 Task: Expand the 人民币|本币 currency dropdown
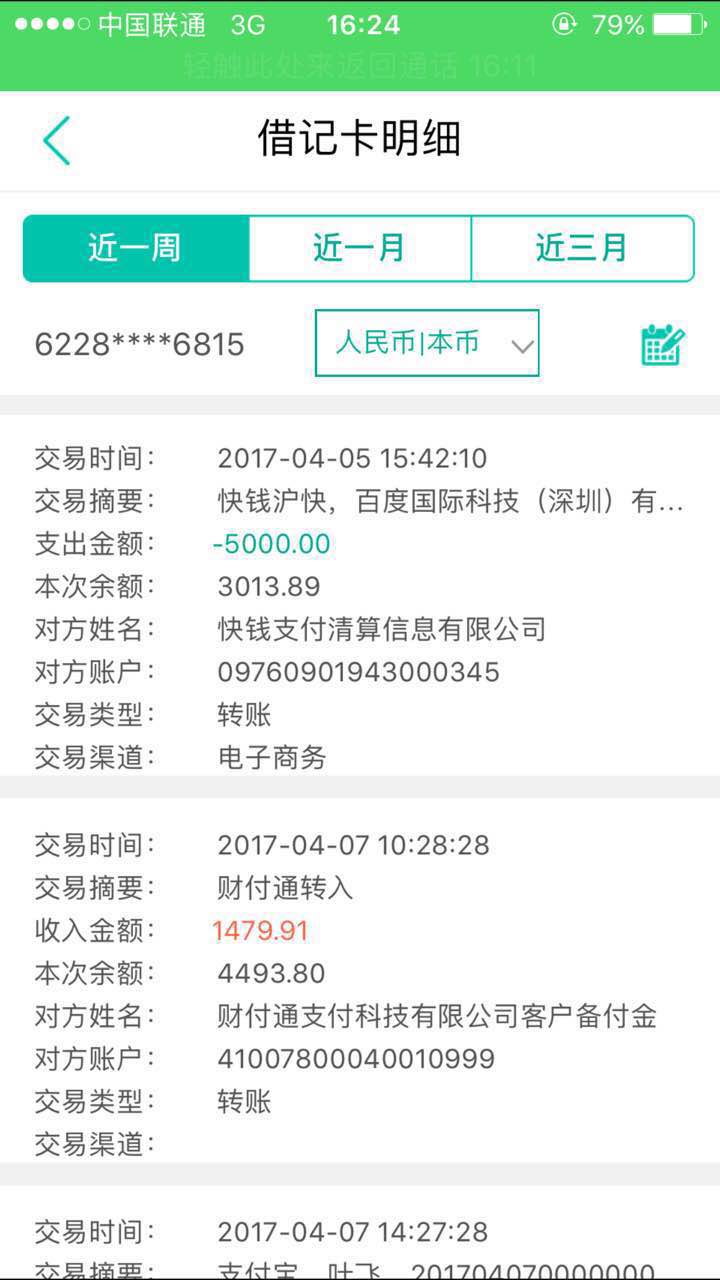pyautogui.click(x=427, y=343)
